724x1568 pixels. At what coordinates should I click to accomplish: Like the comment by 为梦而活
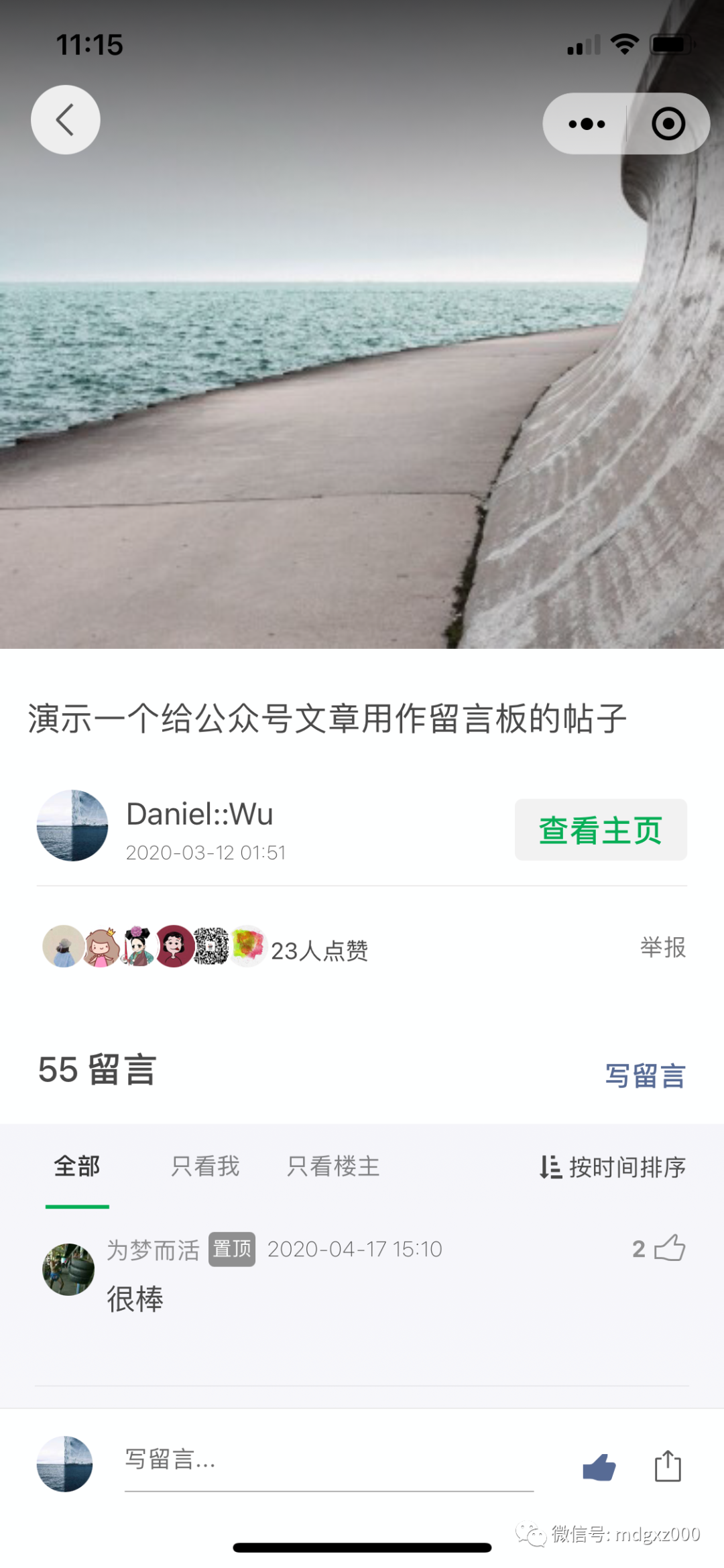pos(669,1248)
